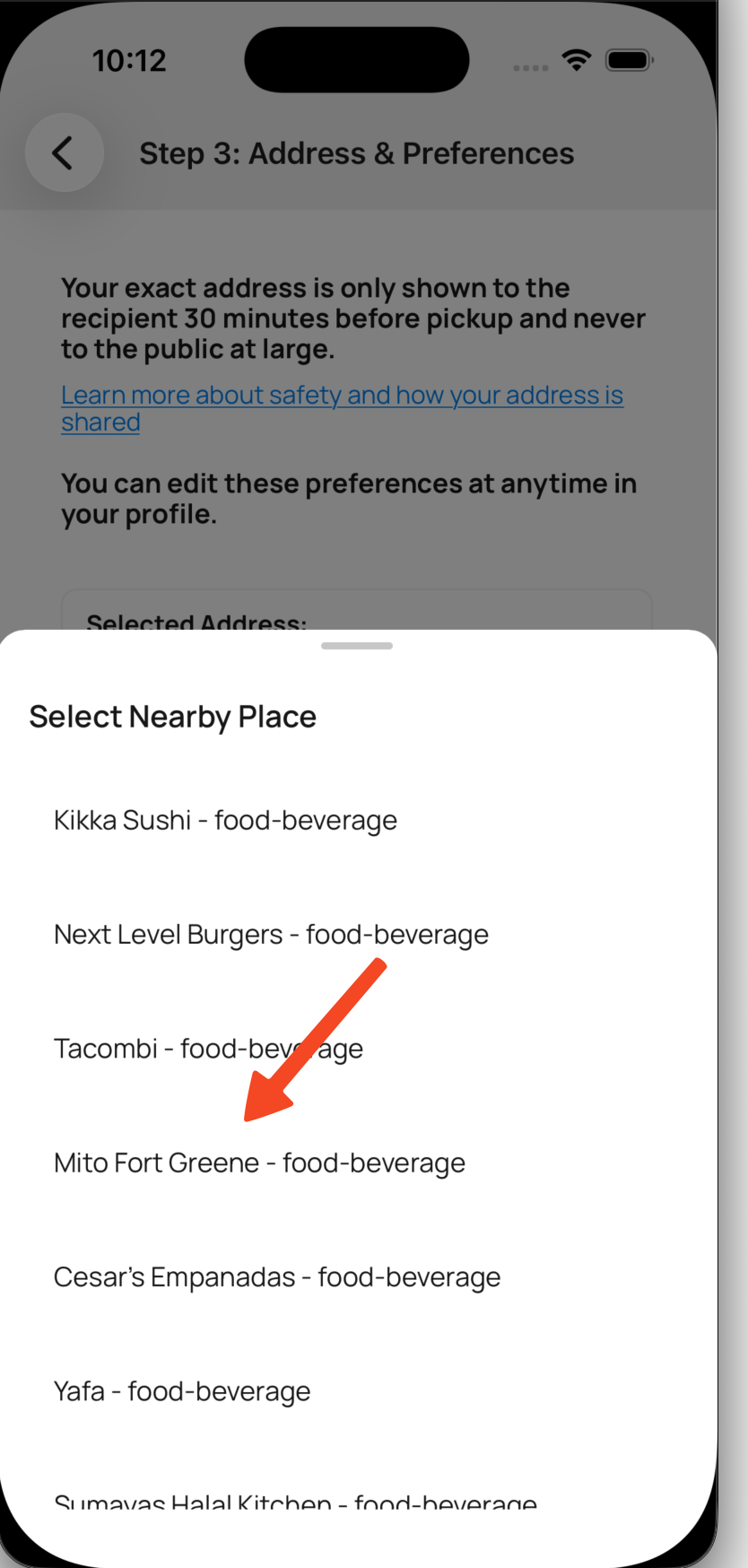
Task: Pick Cesar's Empanadas in the list
Action: [x=277, y=1276]
